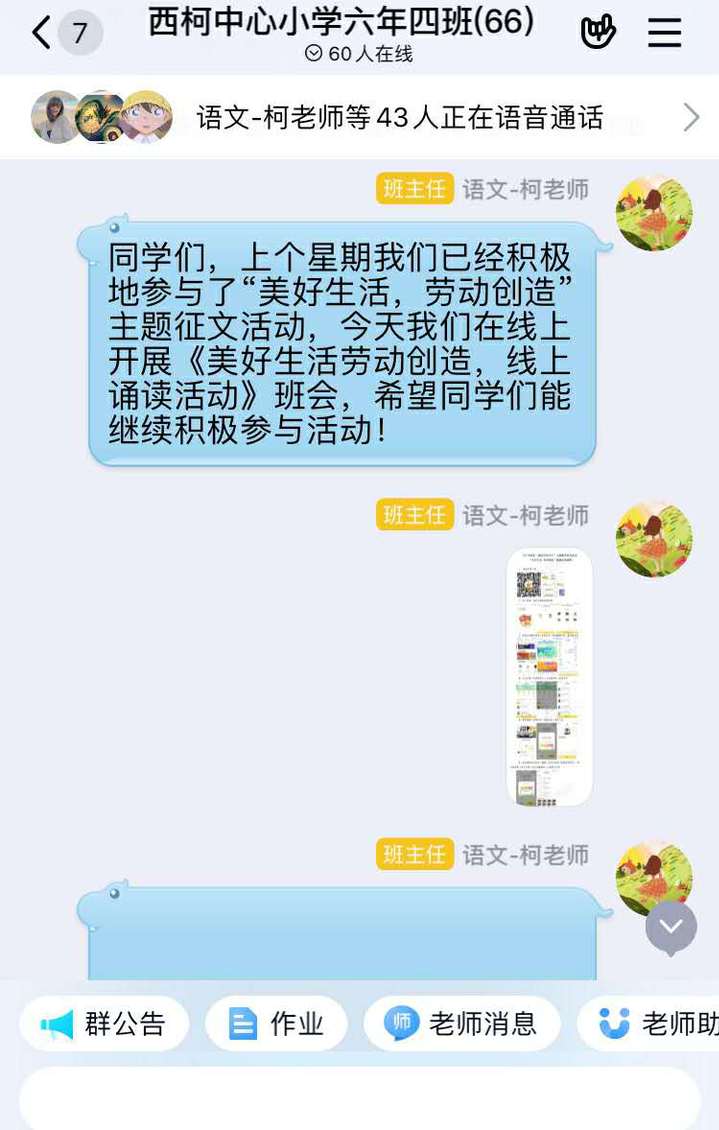Image resolution: width=719 pixels, height=1130 pixels.
Task: Open the hand gesture icon in header
Action: tap(598, 33)
